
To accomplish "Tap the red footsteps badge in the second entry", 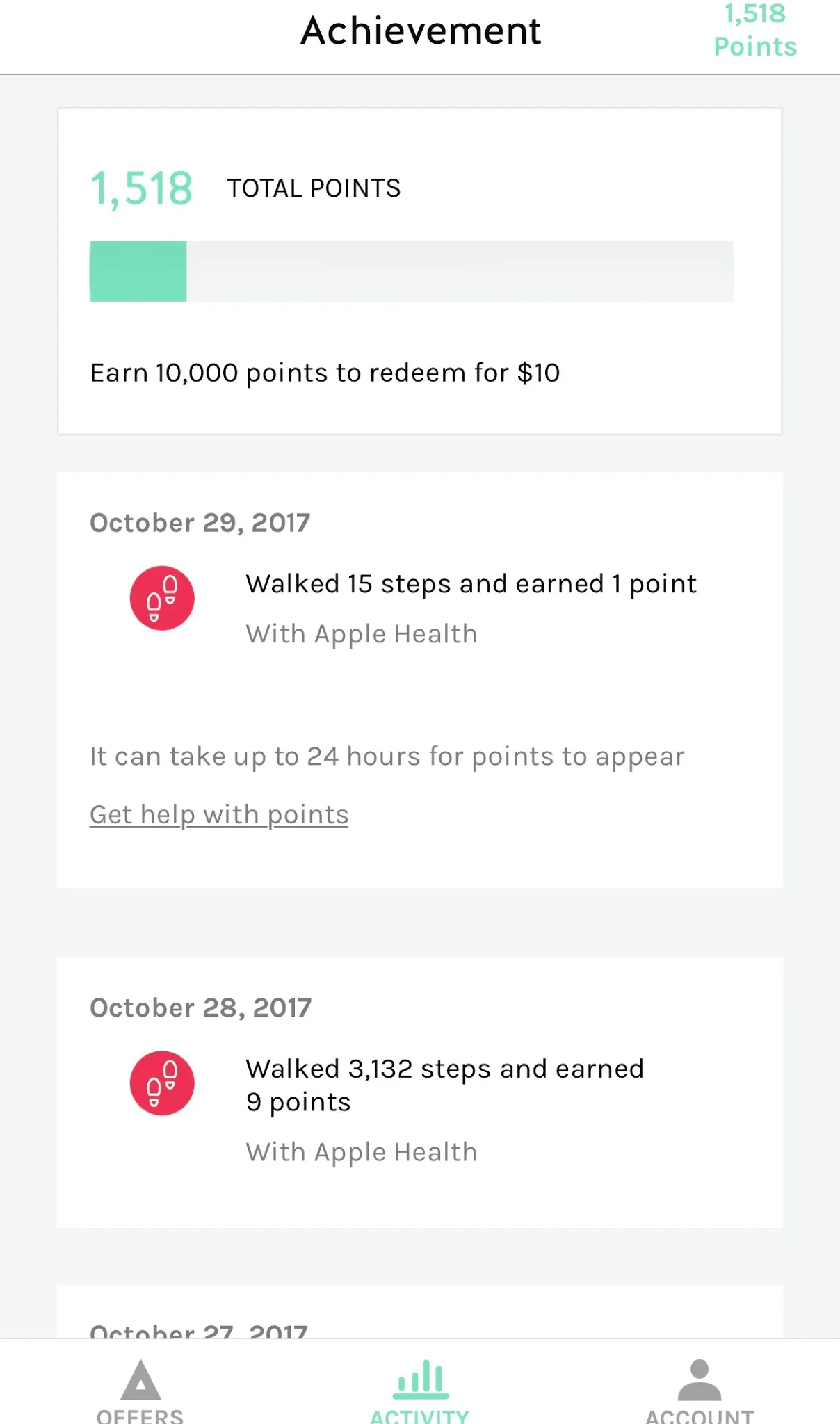I will (x=162, y=1083).
